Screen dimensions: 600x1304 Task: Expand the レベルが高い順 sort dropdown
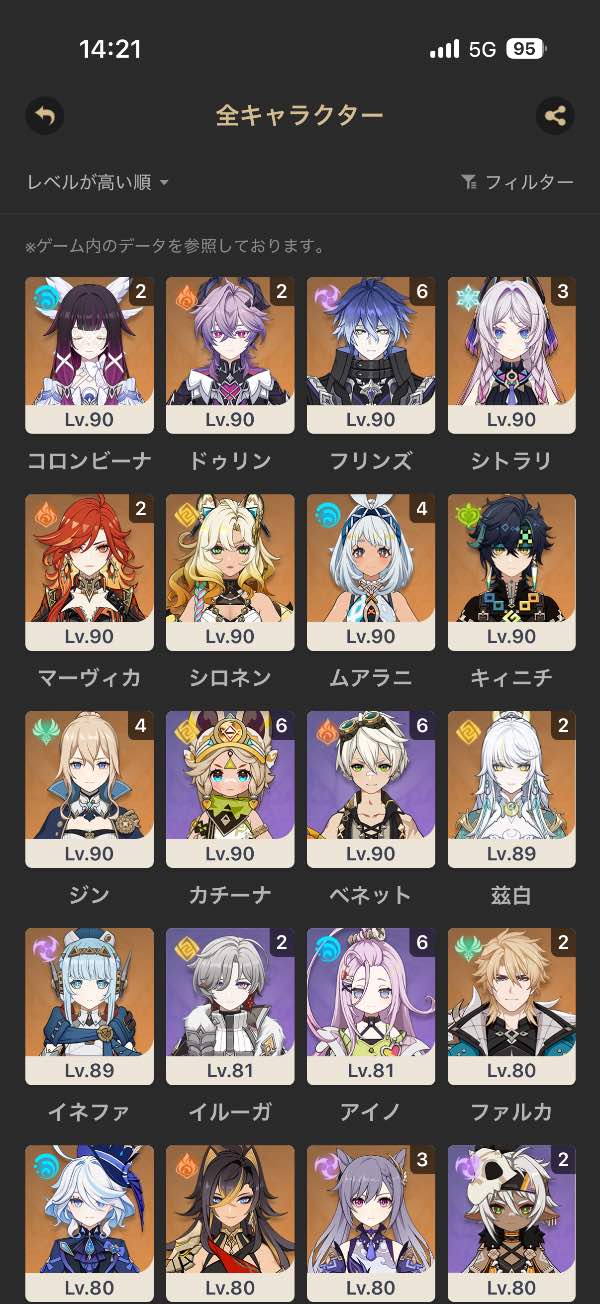[x=97, y=182]
